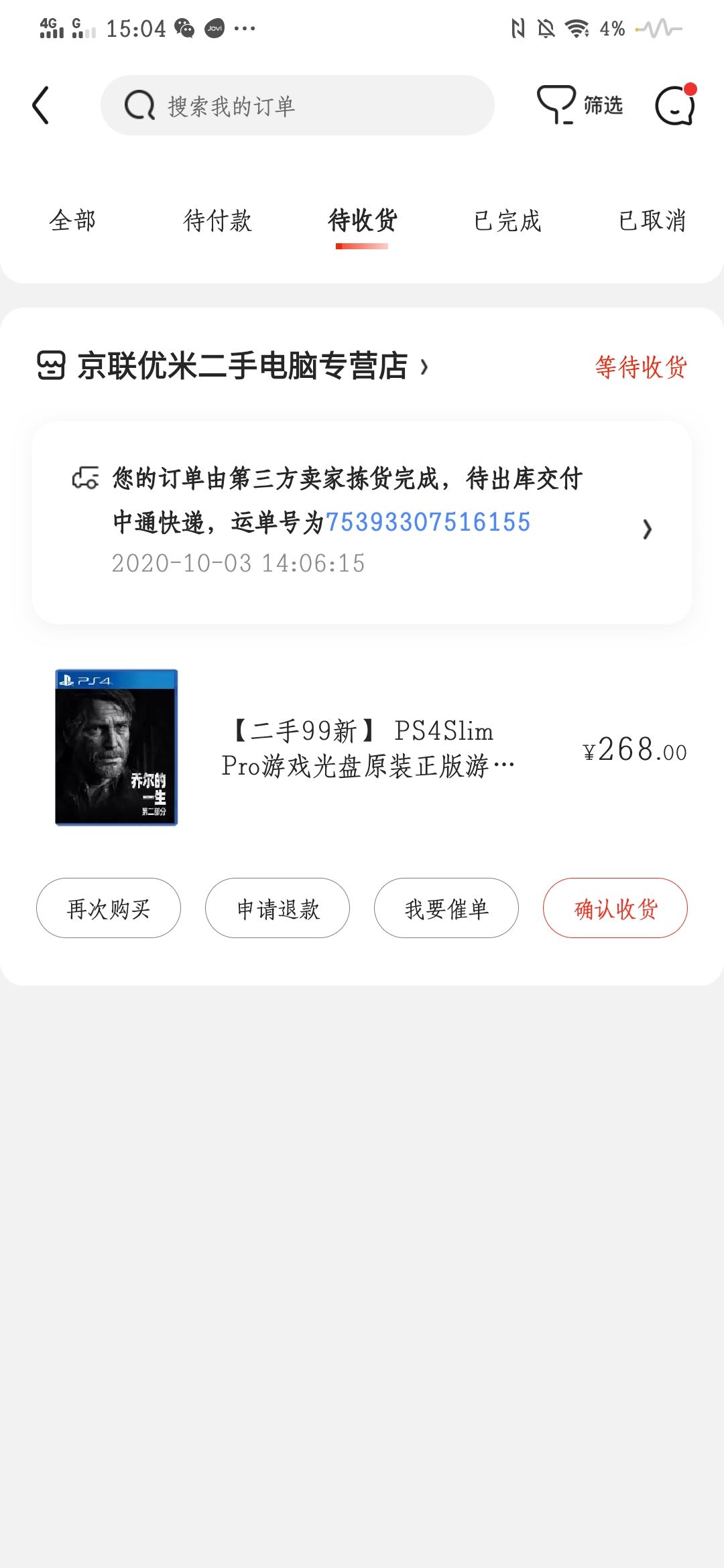This screenshot has width=724, height=1568.
Task: Select the 待收货 tab
Action: point(362,220)
